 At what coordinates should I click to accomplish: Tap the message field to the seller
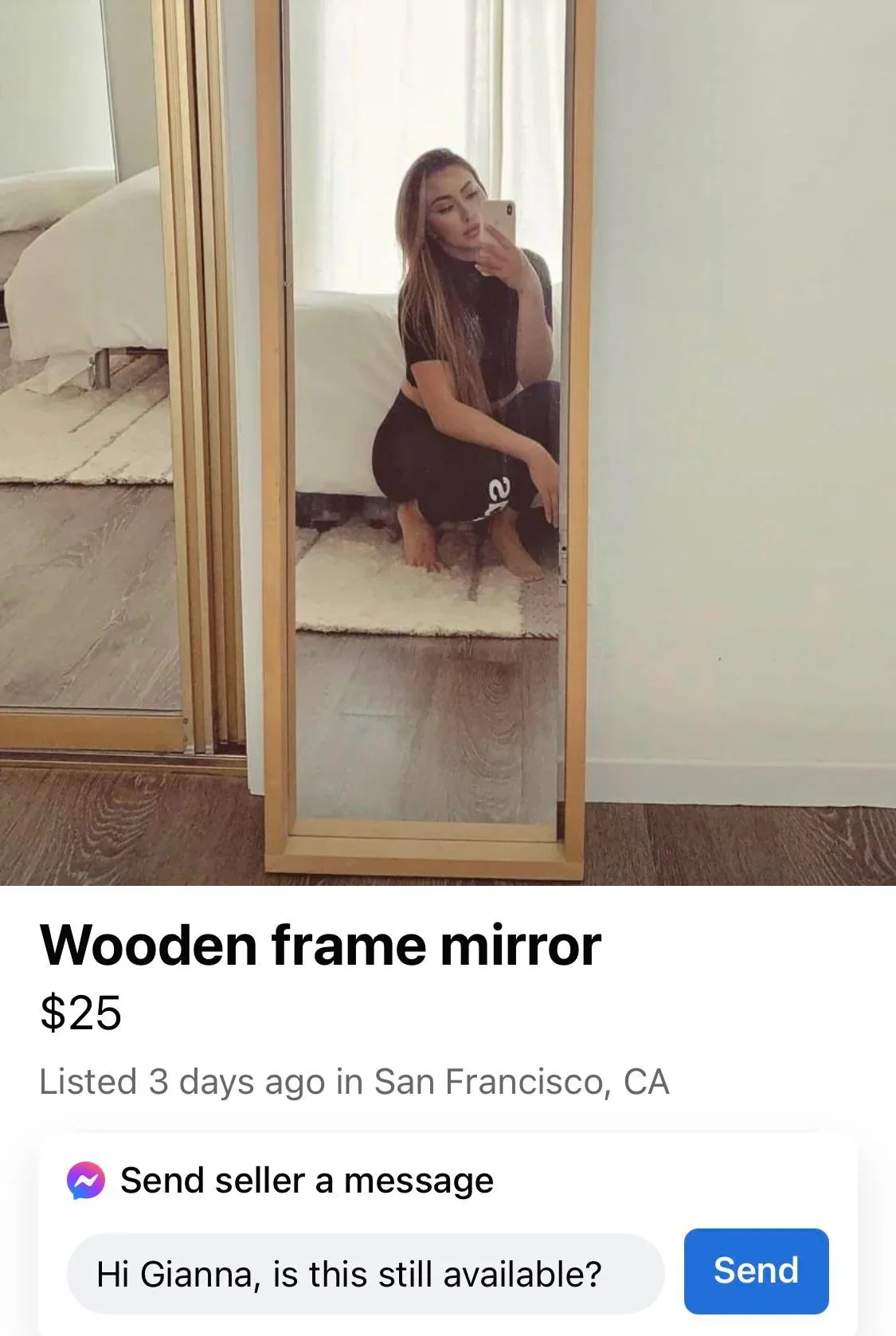[x=365, y=1274]
